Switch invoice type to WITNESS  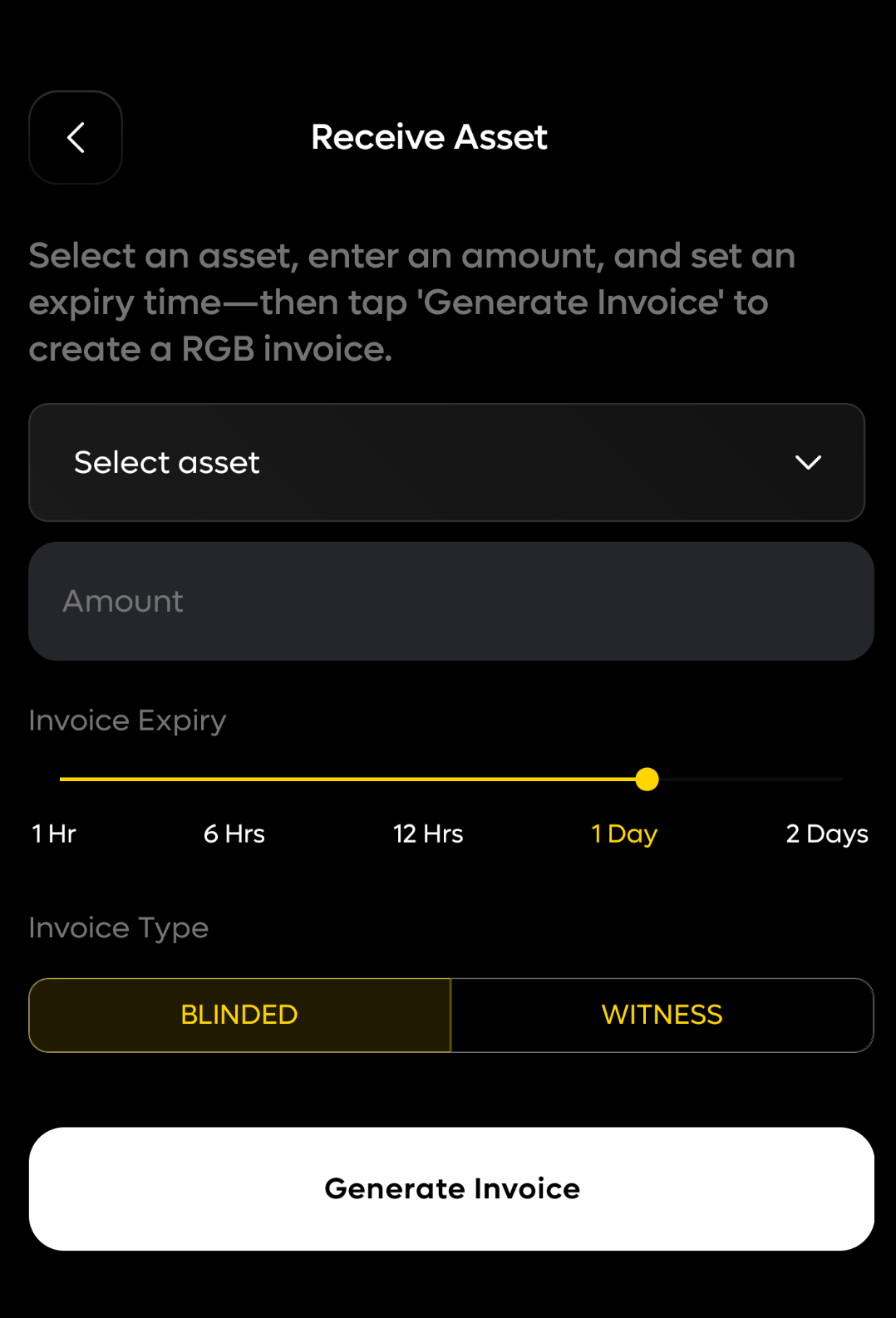(x=662, y=1015)
